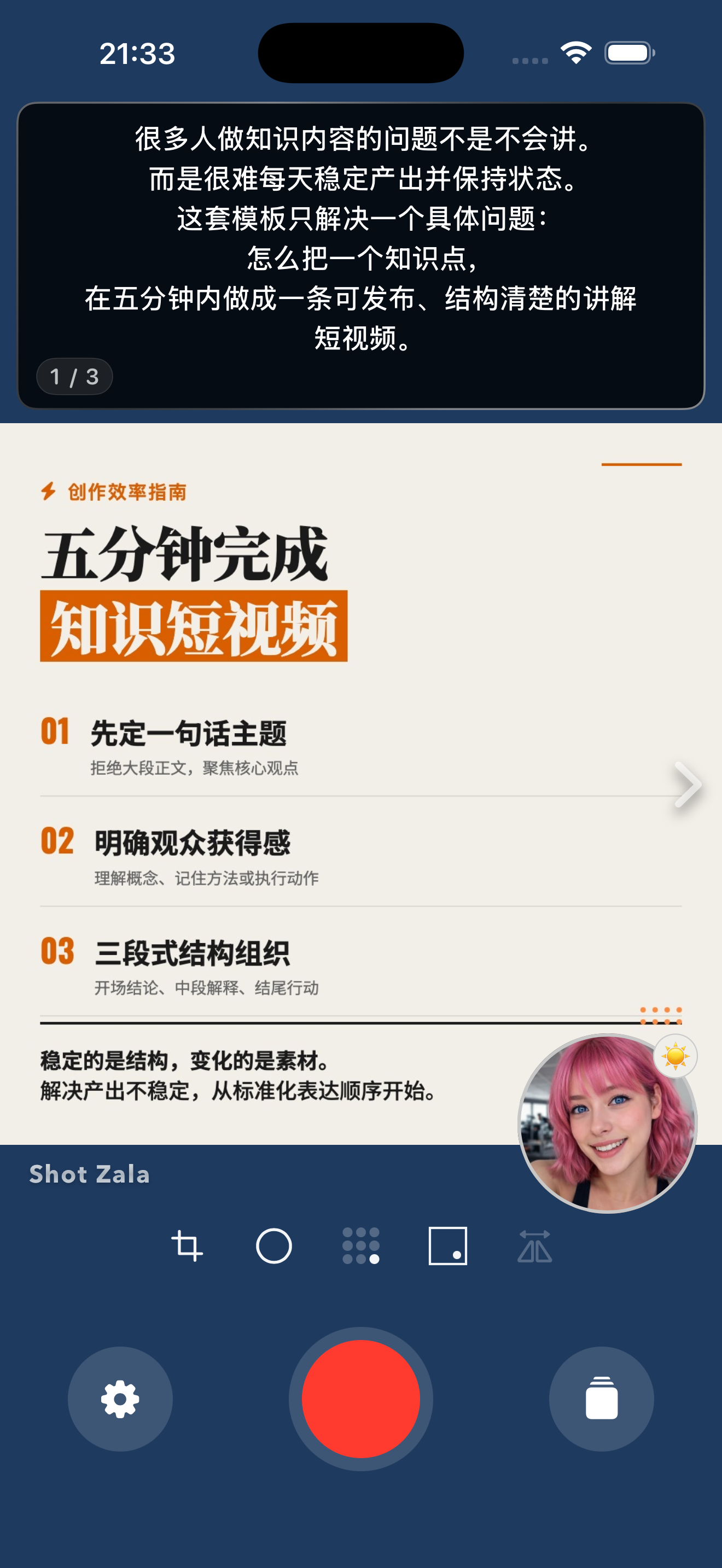Open the clips stack icon
This screenshot has width=722, height=1568.
point(601,1398)
